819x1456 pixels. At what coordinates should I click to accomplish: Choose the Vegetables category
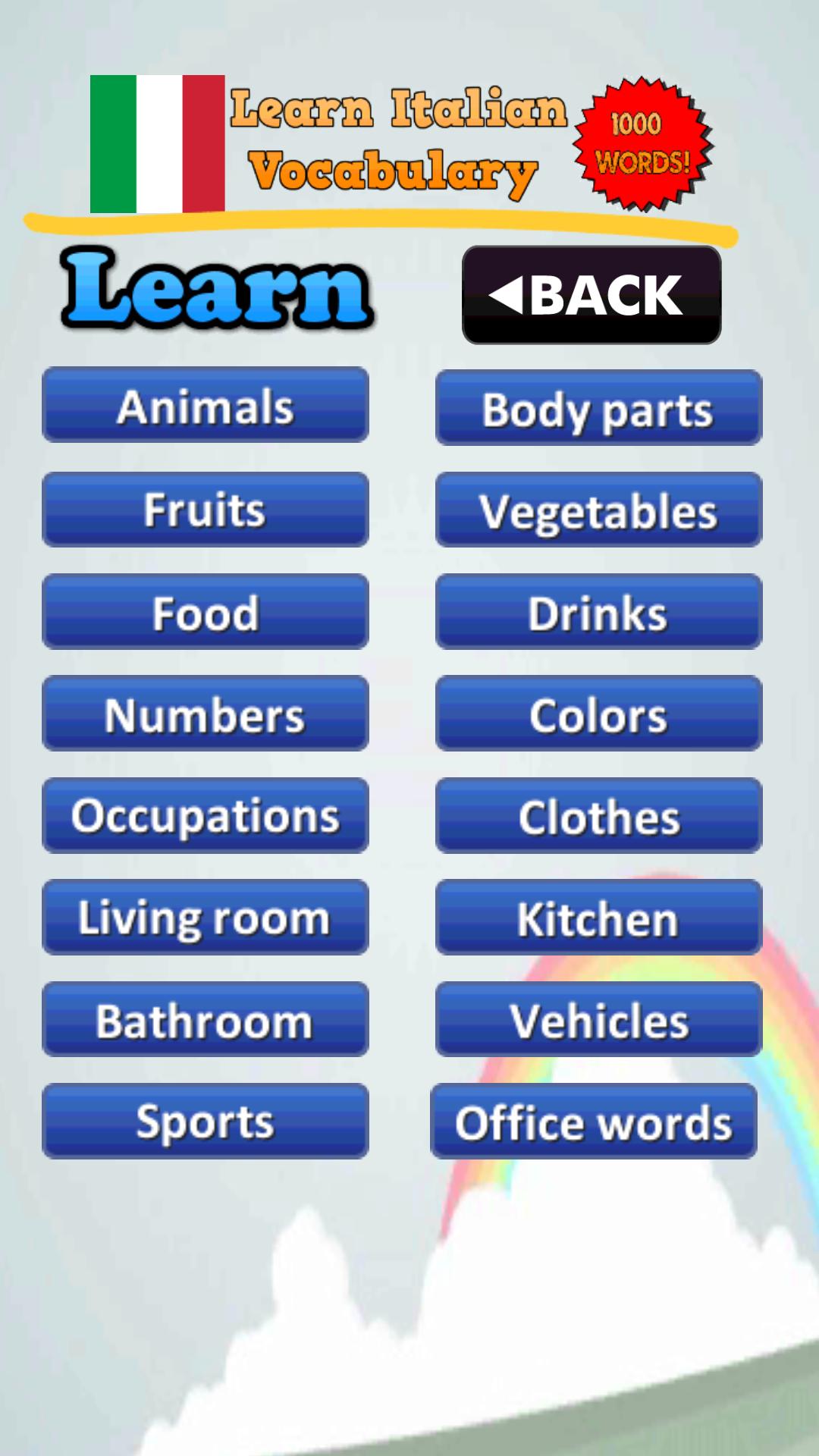pyautogui.click(x=598, y=510)
